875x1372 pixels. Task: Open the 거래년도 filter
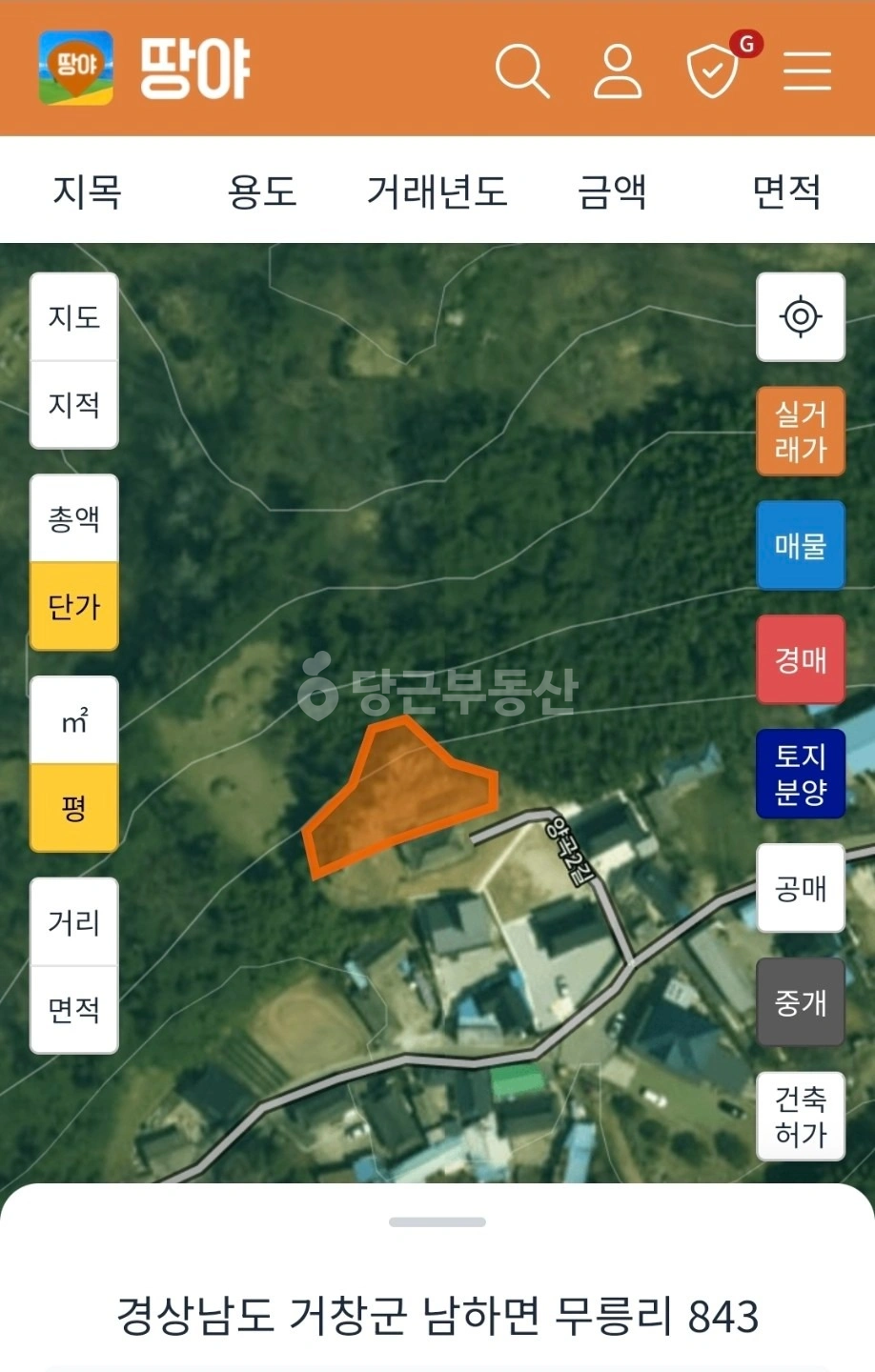pos(437,192)
